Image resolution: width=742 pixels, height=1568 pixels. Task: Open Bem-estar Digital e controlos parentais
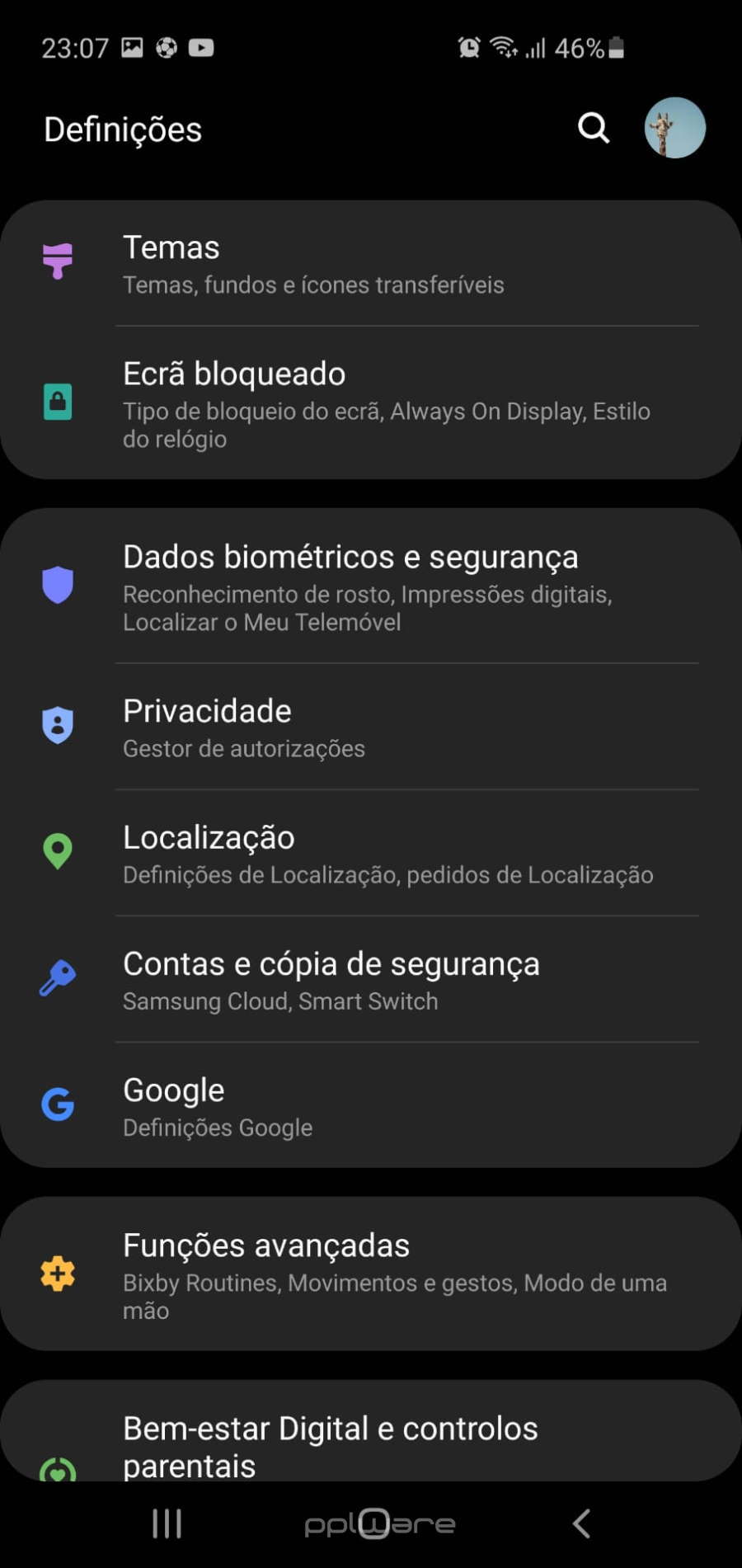coord(371,1445)
